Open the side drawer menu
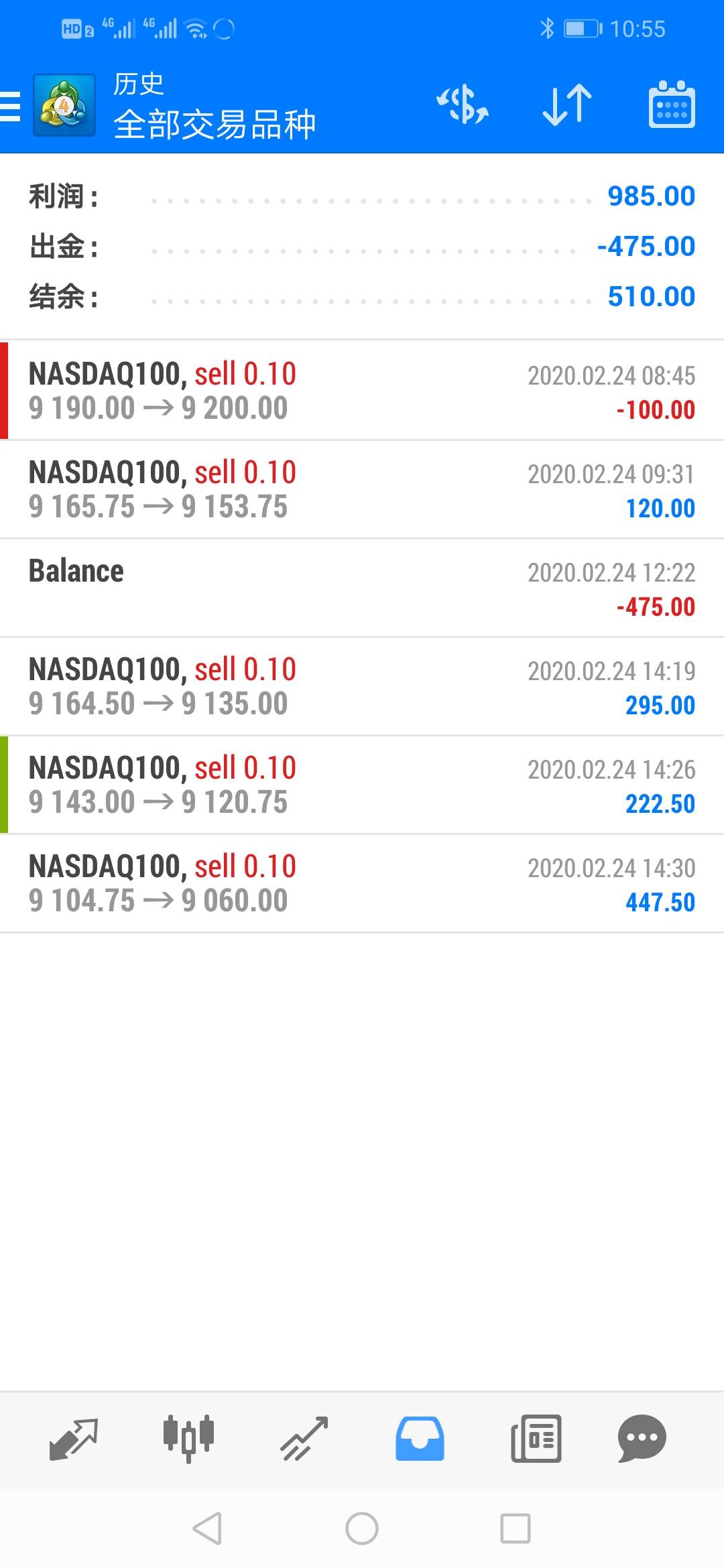The height and width of the screenshot is (1568, 724). 12,106
